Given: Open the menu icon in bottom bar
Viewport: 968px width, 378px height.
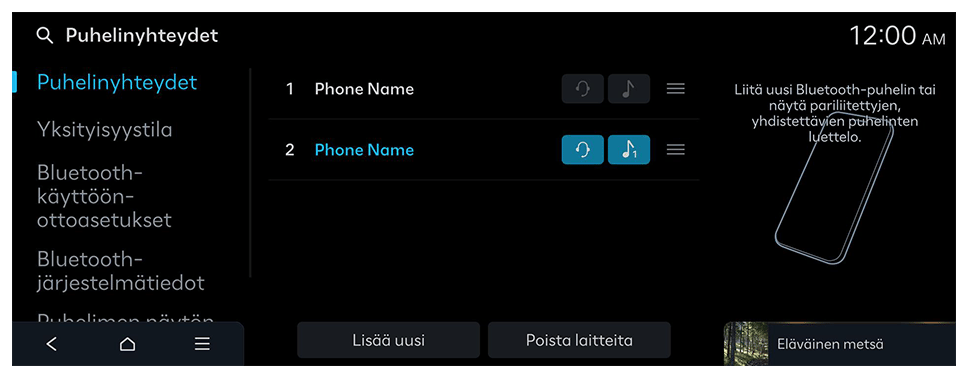Looking at the screenshot, I should pyautogui.click(x=202, y=344).
